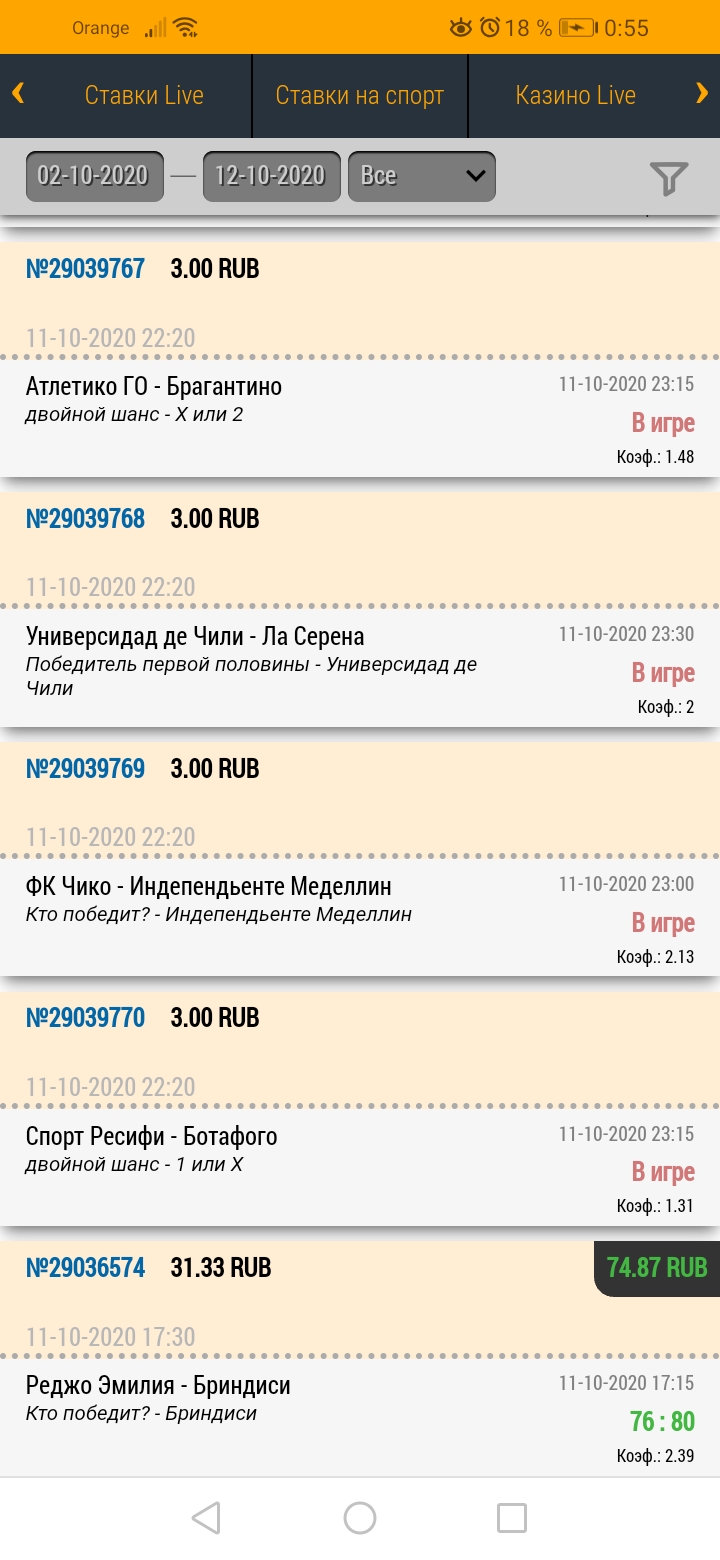Image resolution: width=720 pixels, height=1560 pixels.
Task: Go to the system home screen
Action: pos(360,1518)
